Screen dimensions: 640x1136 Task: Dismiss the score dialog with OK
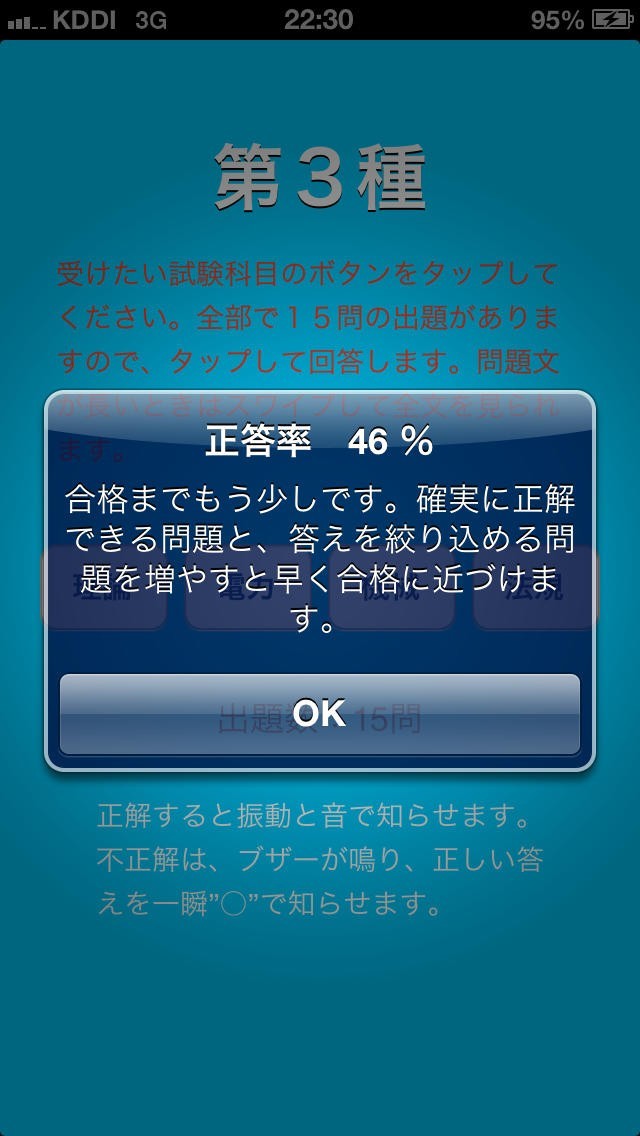[320, 714]
